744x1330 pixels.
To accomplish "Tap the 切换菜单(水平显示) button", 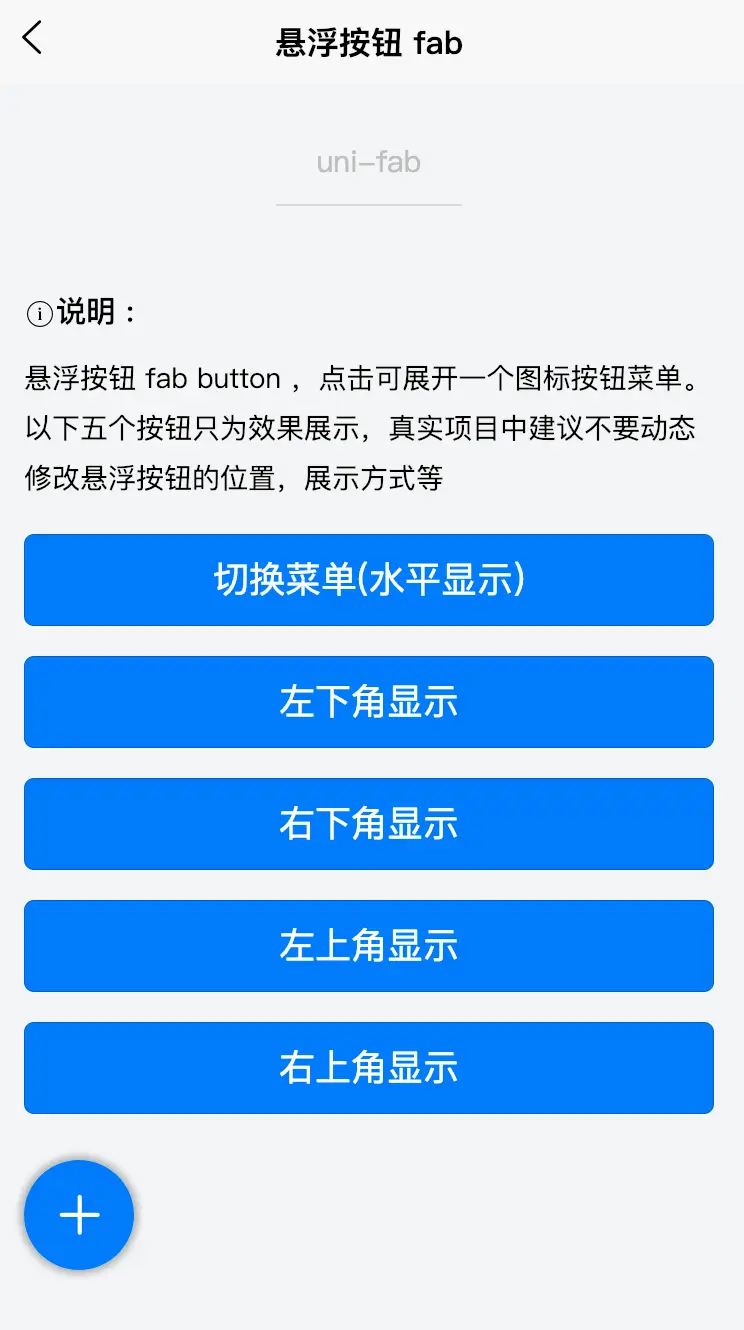I will (369, 580).
